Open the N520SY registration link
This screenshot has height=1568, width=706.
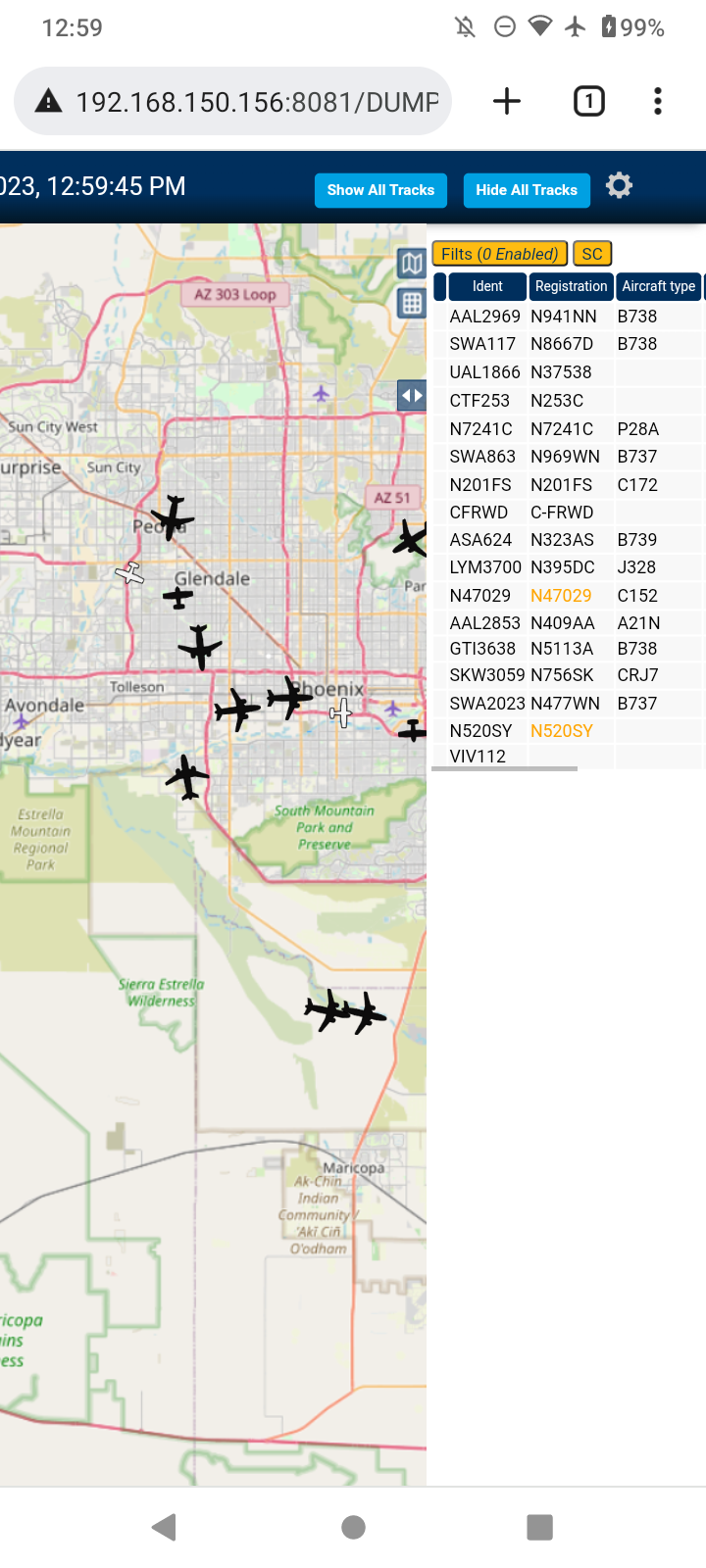(562, 731)
